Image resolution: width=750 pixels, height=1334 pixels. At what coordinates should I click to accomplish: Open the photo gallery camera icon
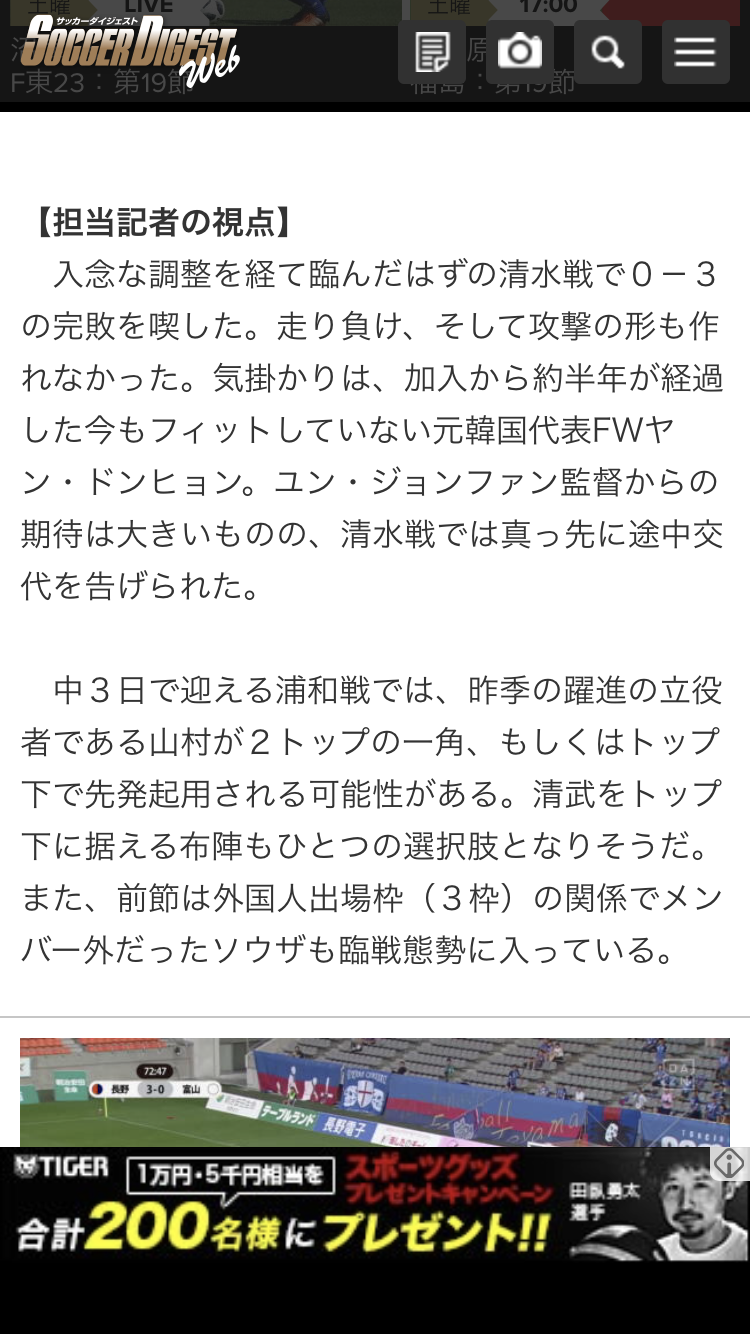[x=520, y=52]
